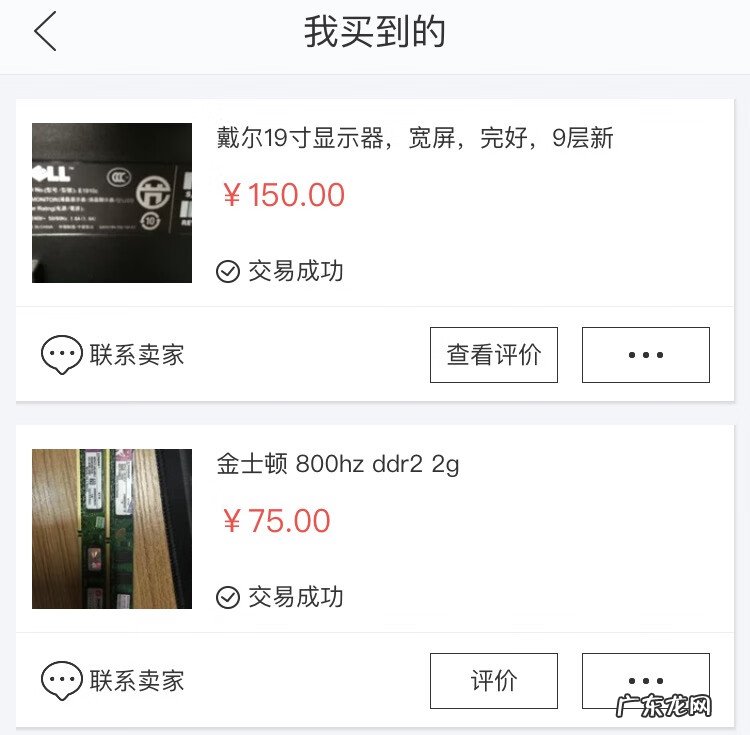Open the 金士顿 800hz ddr2 2g order
Image resolution: width=750 pixels, height=735 pixels.
(x=338, y=464)
